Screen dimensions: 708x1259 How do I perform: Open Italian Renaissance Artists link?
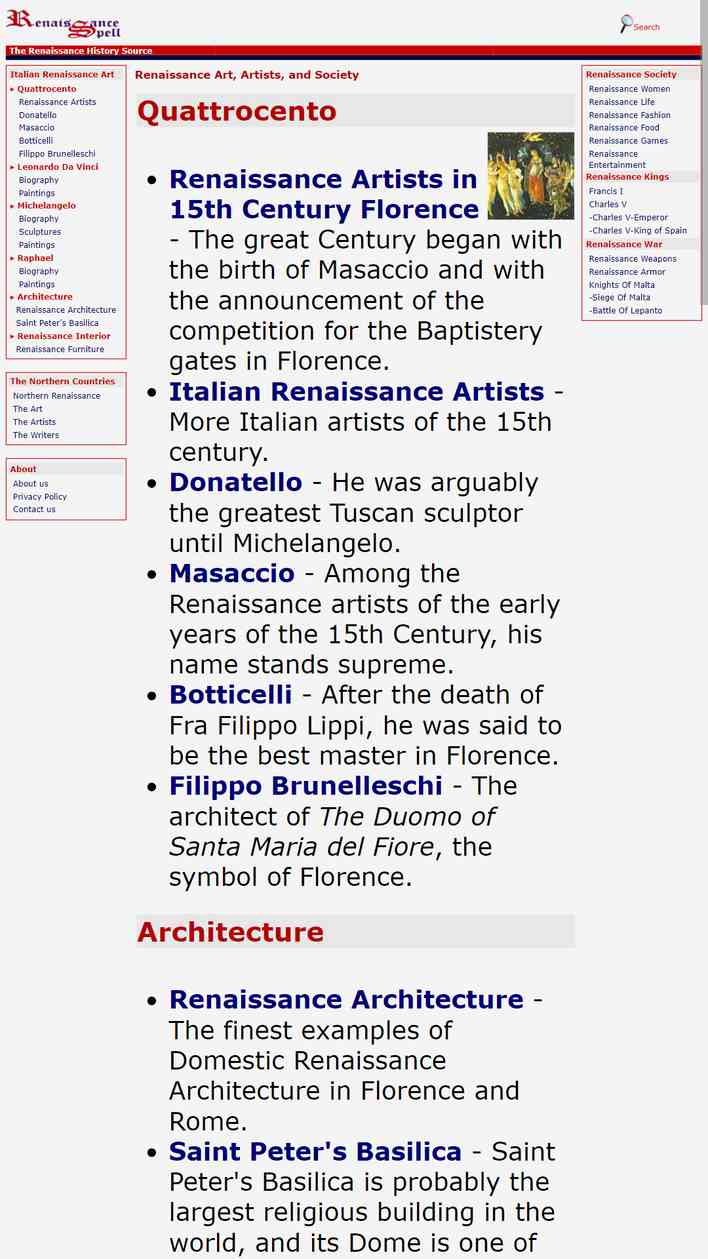click(356, 392)
